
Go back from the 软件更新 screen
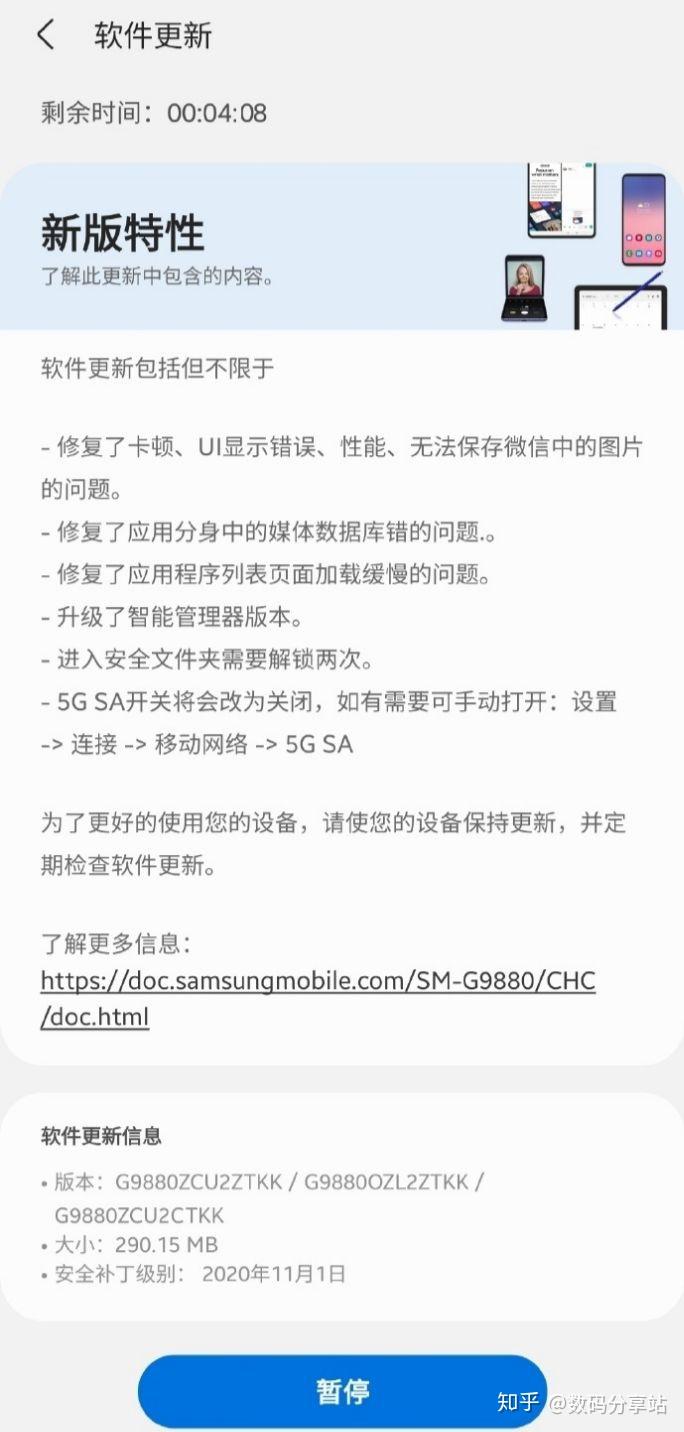[45, 35]
